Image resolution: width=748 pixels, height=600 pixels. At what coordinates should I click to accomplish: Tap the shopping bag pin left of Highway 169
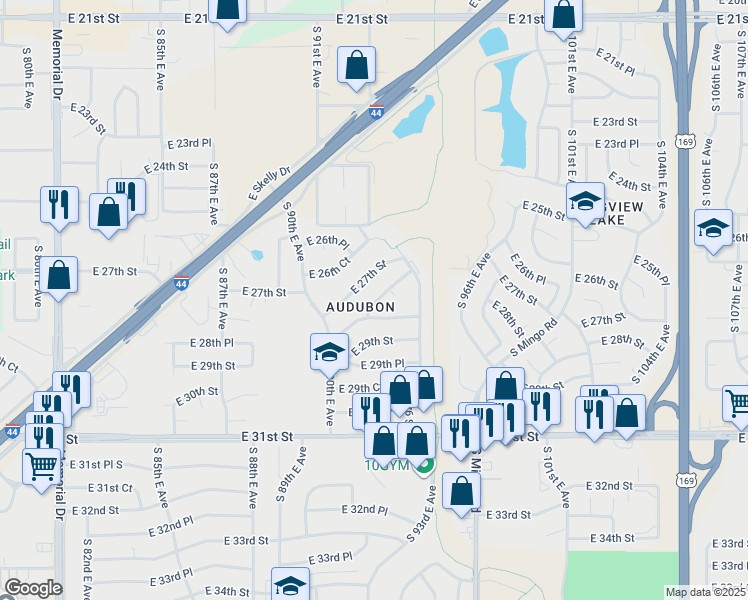tap(627, 412)
